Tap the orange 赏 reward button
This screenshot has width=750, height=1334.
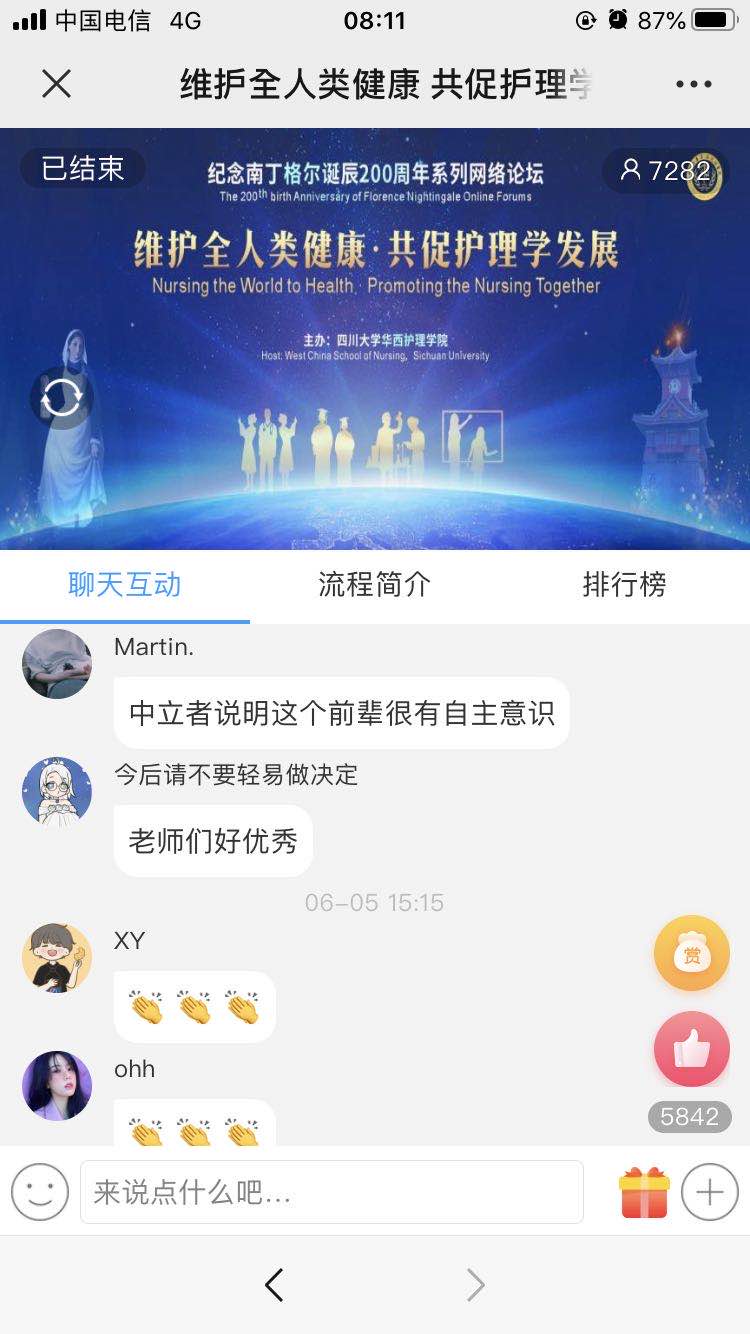(x=691, y=954)
